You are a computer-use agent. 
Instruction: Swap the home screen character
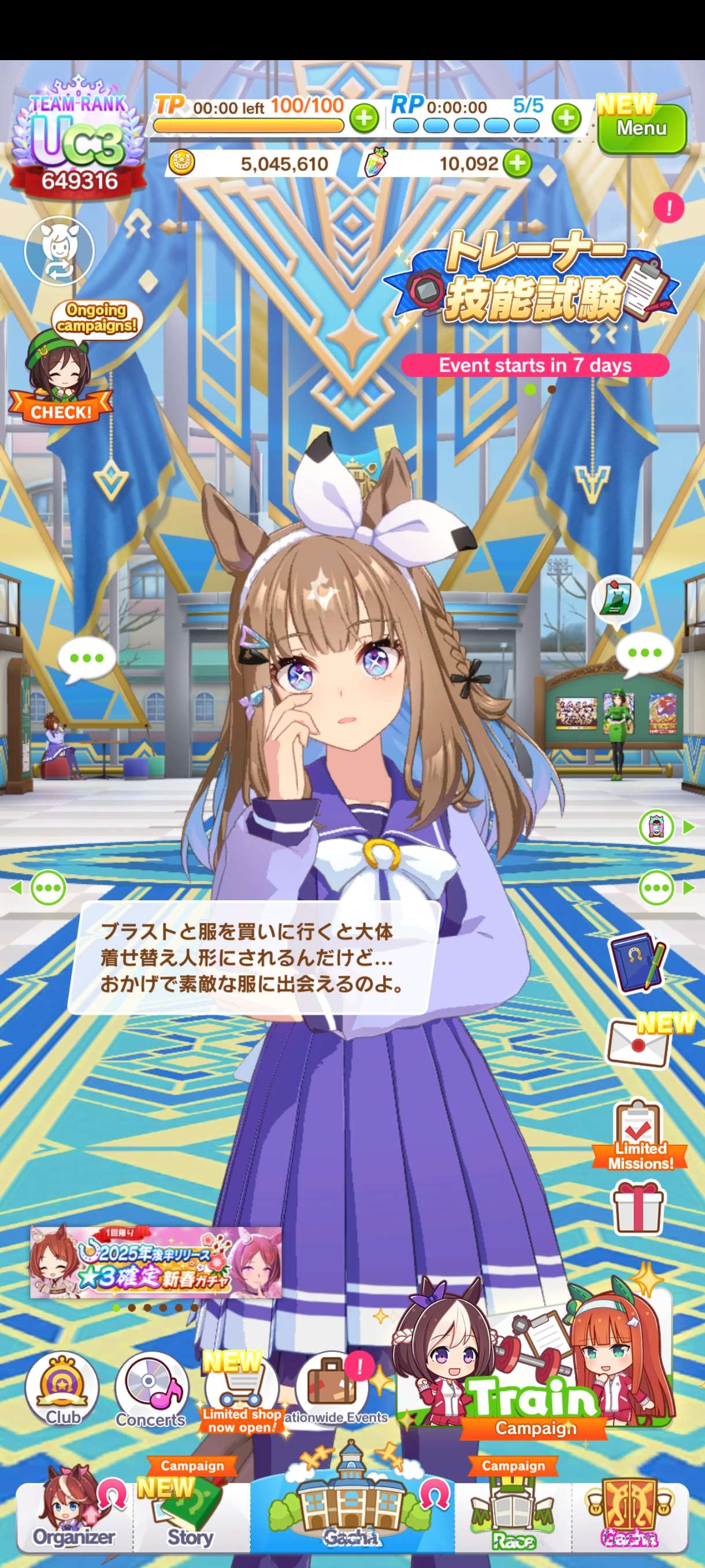point(59,250)
